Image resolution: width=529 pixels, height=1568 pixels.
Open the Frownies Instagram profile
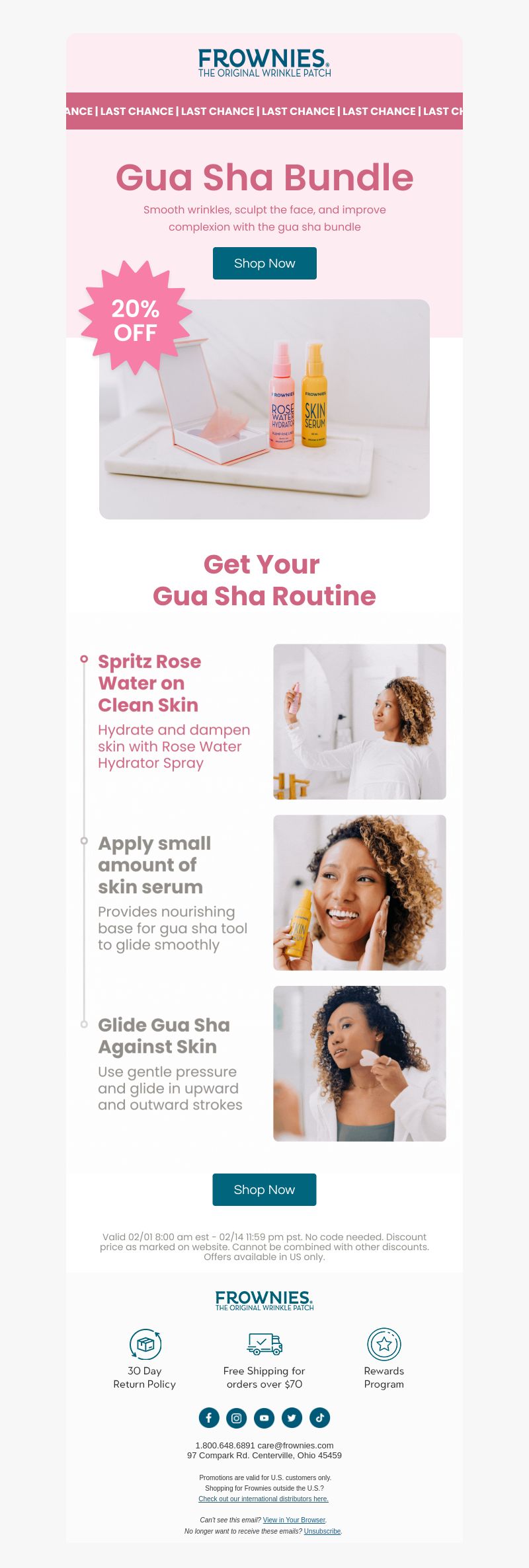237,1417
